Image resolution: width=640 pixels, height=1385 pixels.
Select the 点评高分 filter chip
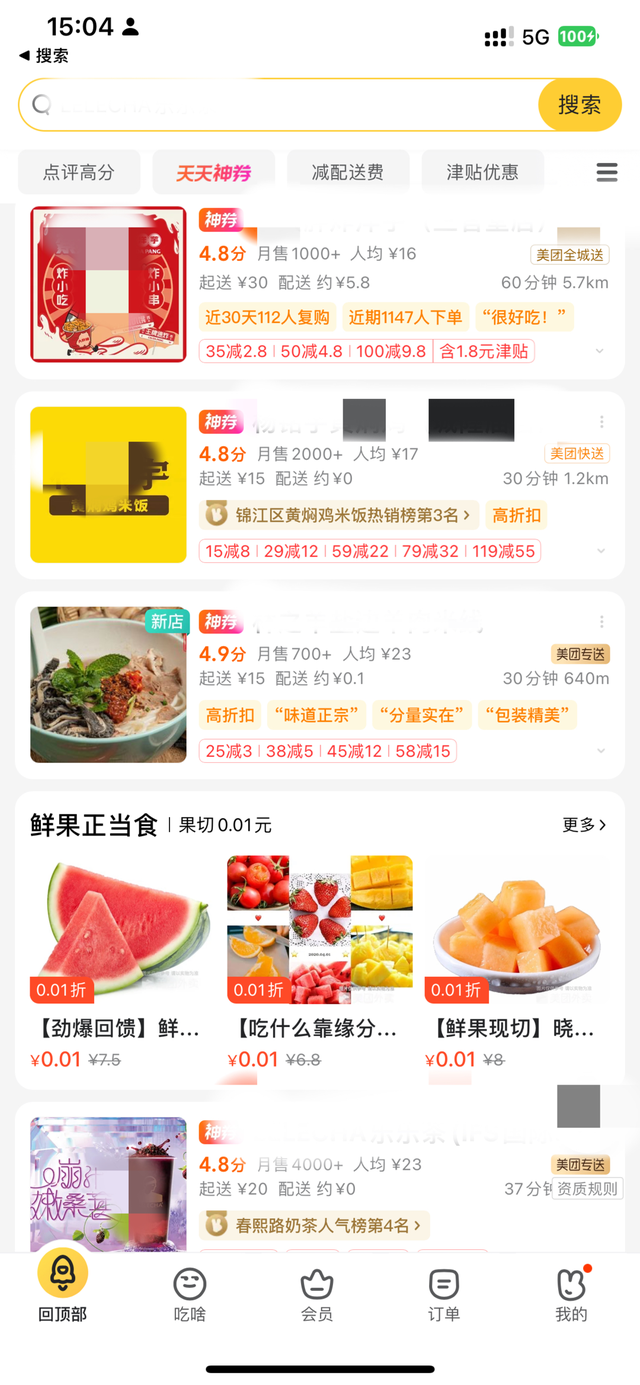(x=78, y=172)
